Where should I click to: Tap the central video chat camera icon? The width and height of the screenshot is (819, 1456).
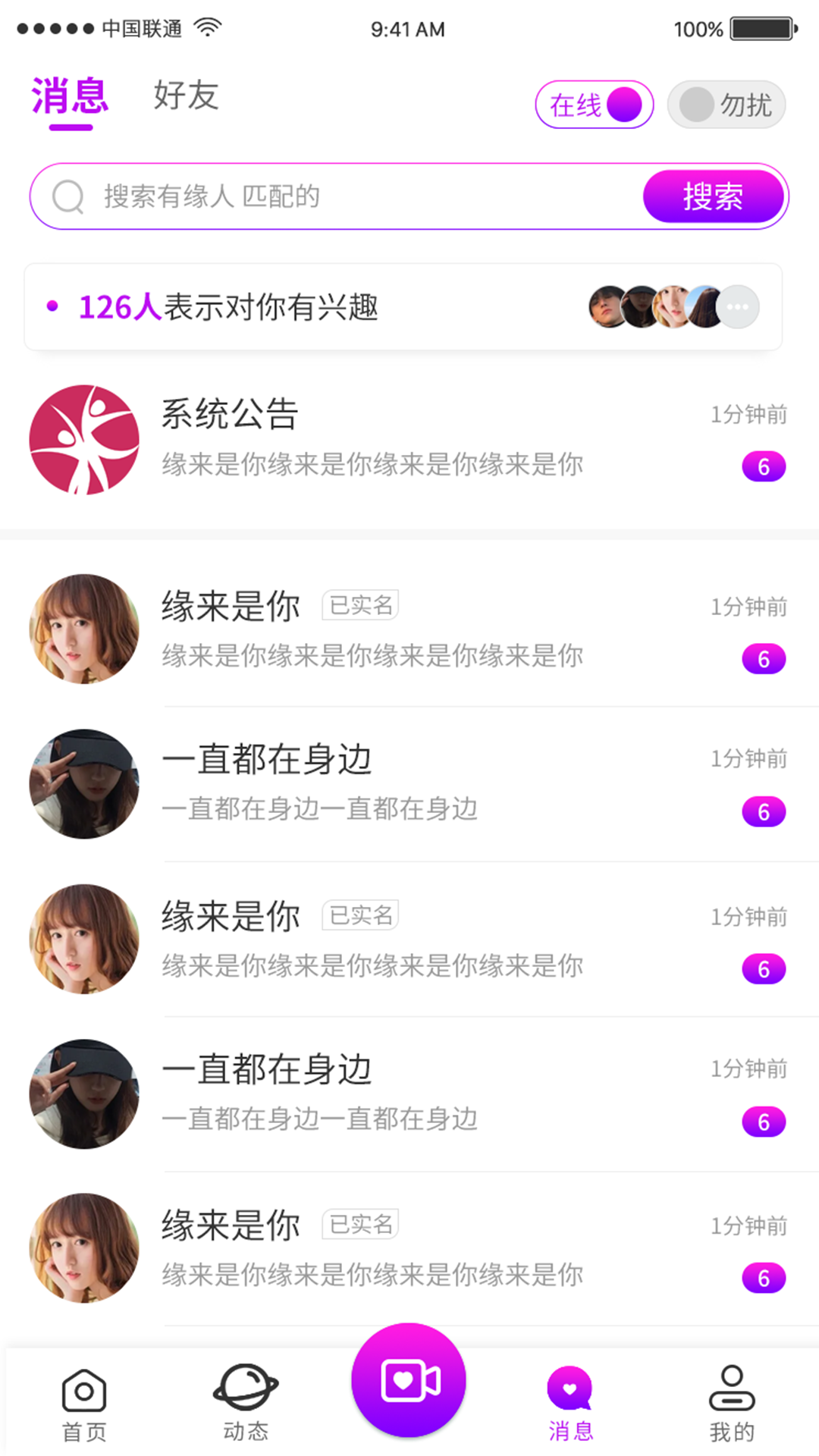click(x=409, y=1382)
